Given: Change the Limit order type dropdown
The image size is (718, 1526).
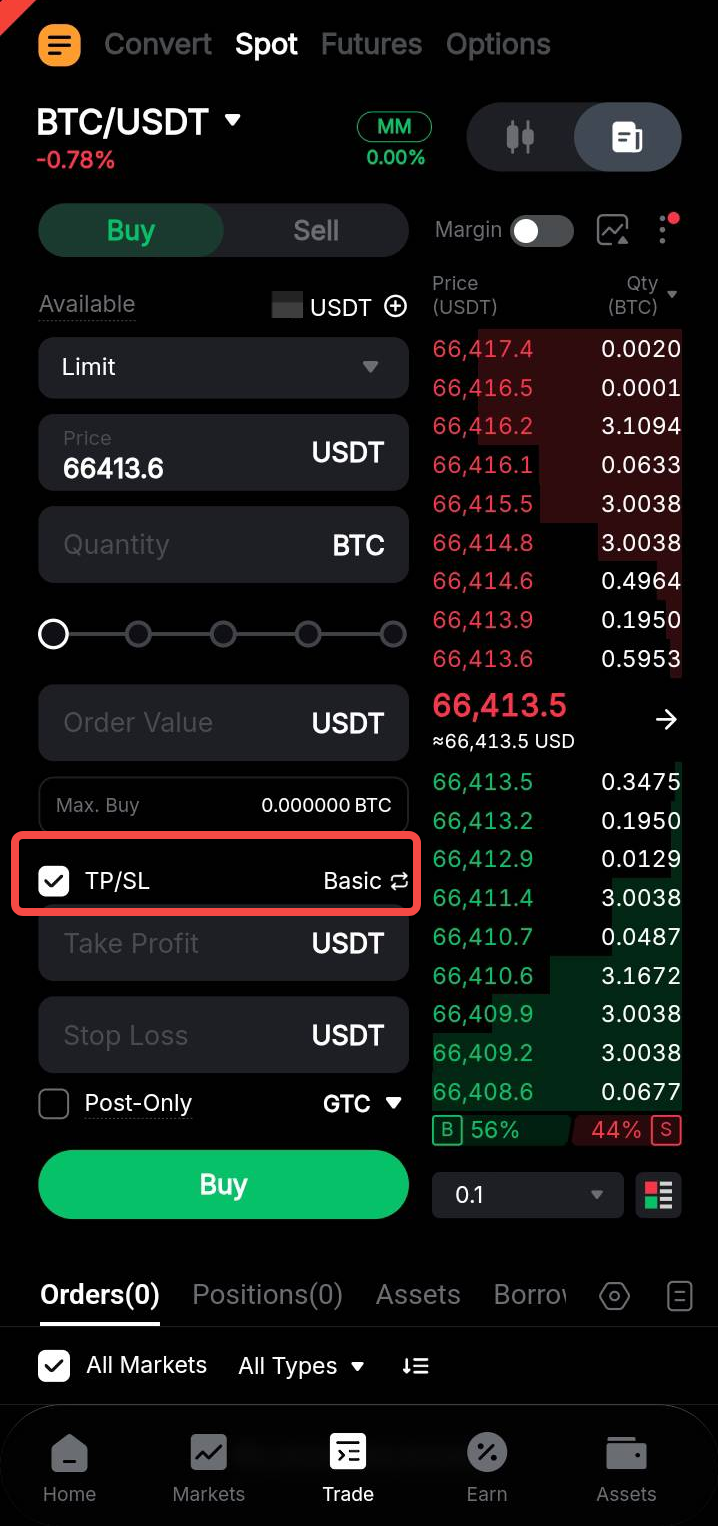Looking at the screenshot, I should tap(223, 367).
